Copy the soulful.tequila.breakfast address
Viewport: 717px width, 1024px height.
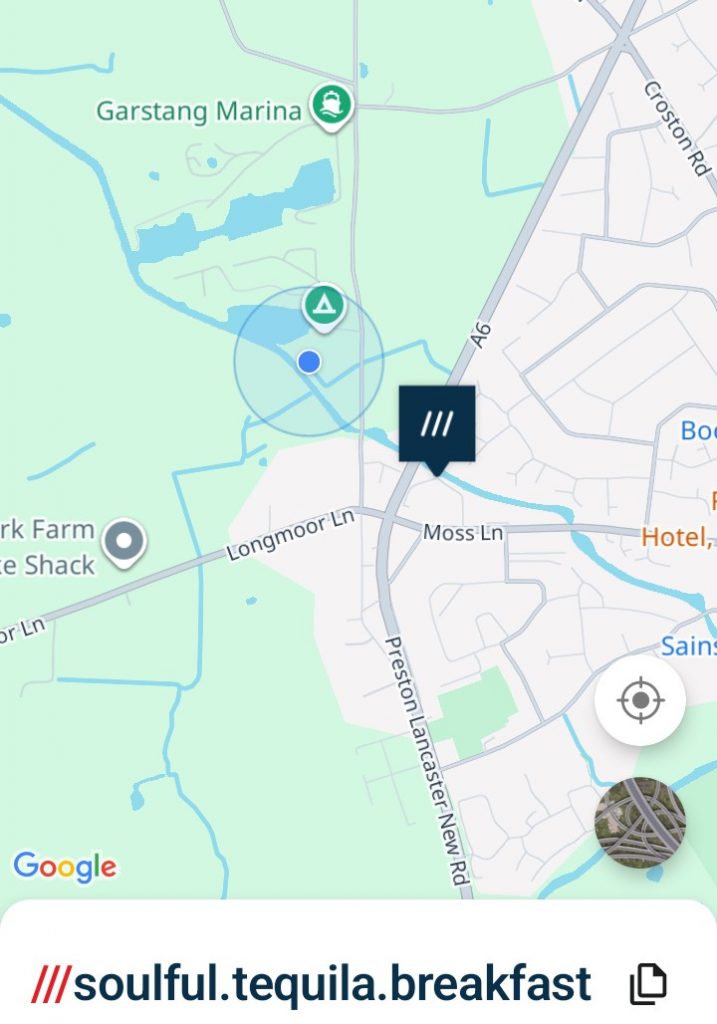[647, 984]
